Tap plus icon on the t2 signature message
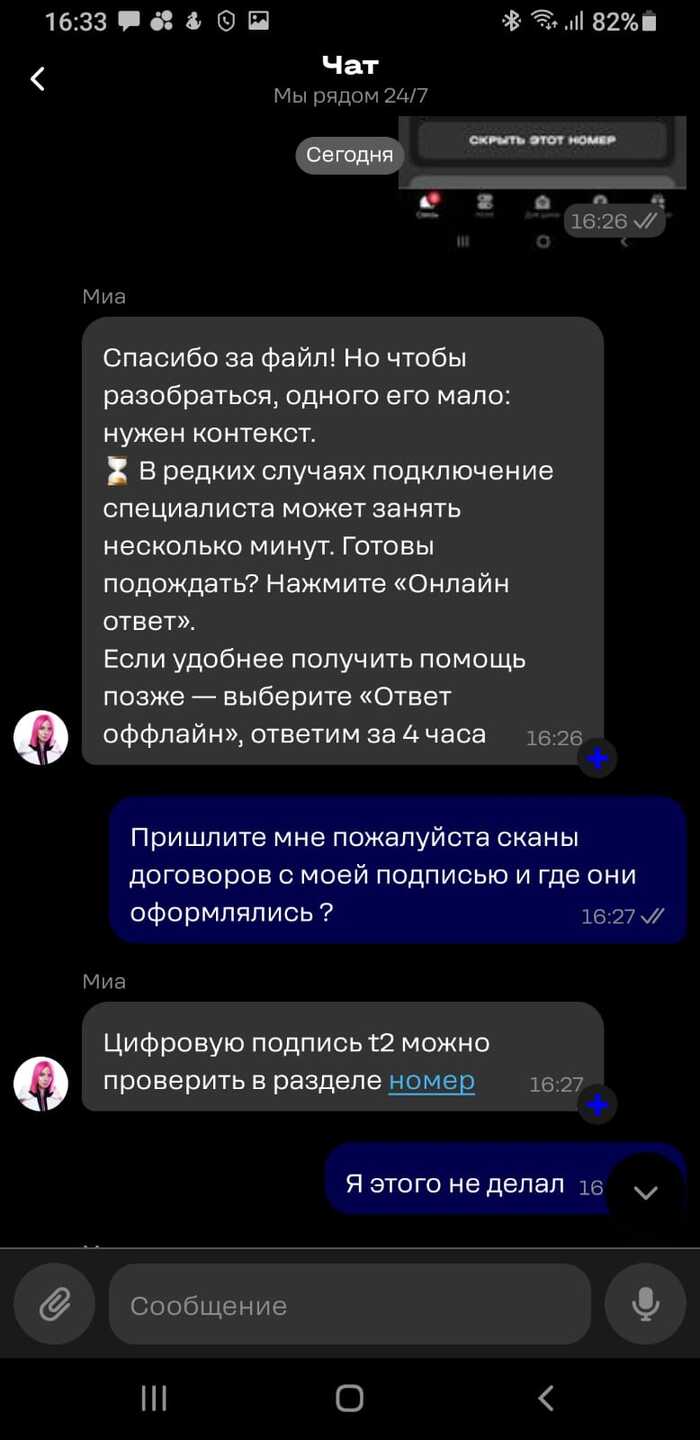Screen dimensions: 700x1440 (x=597, y=1105)
